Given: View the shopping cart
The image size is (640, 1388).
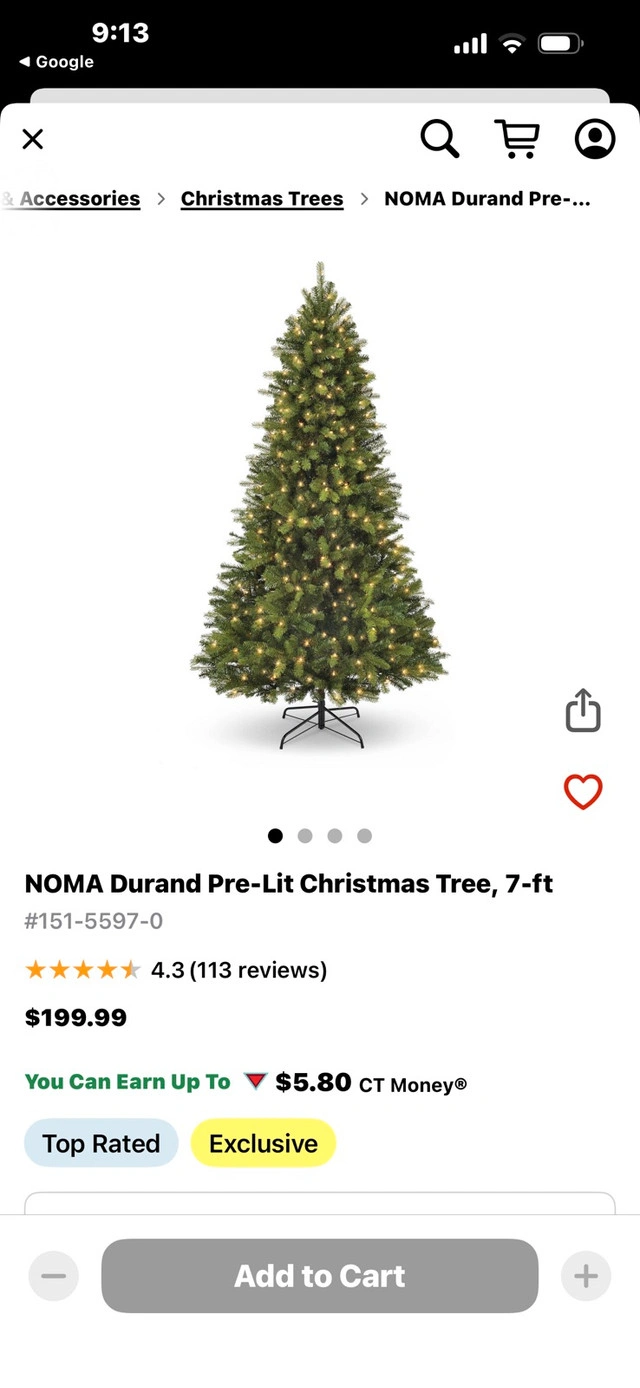Looking at the screenshot, I should (517, 139).
